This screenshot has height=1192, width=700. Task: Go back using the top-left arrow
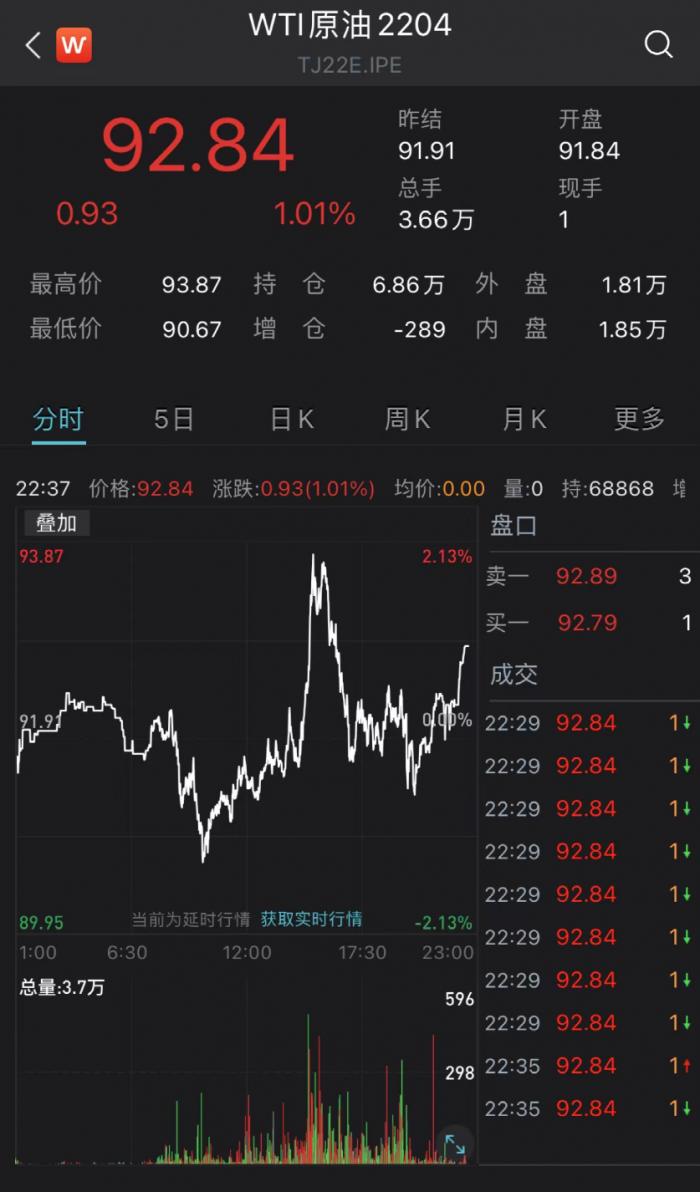(x=33, y=45)
